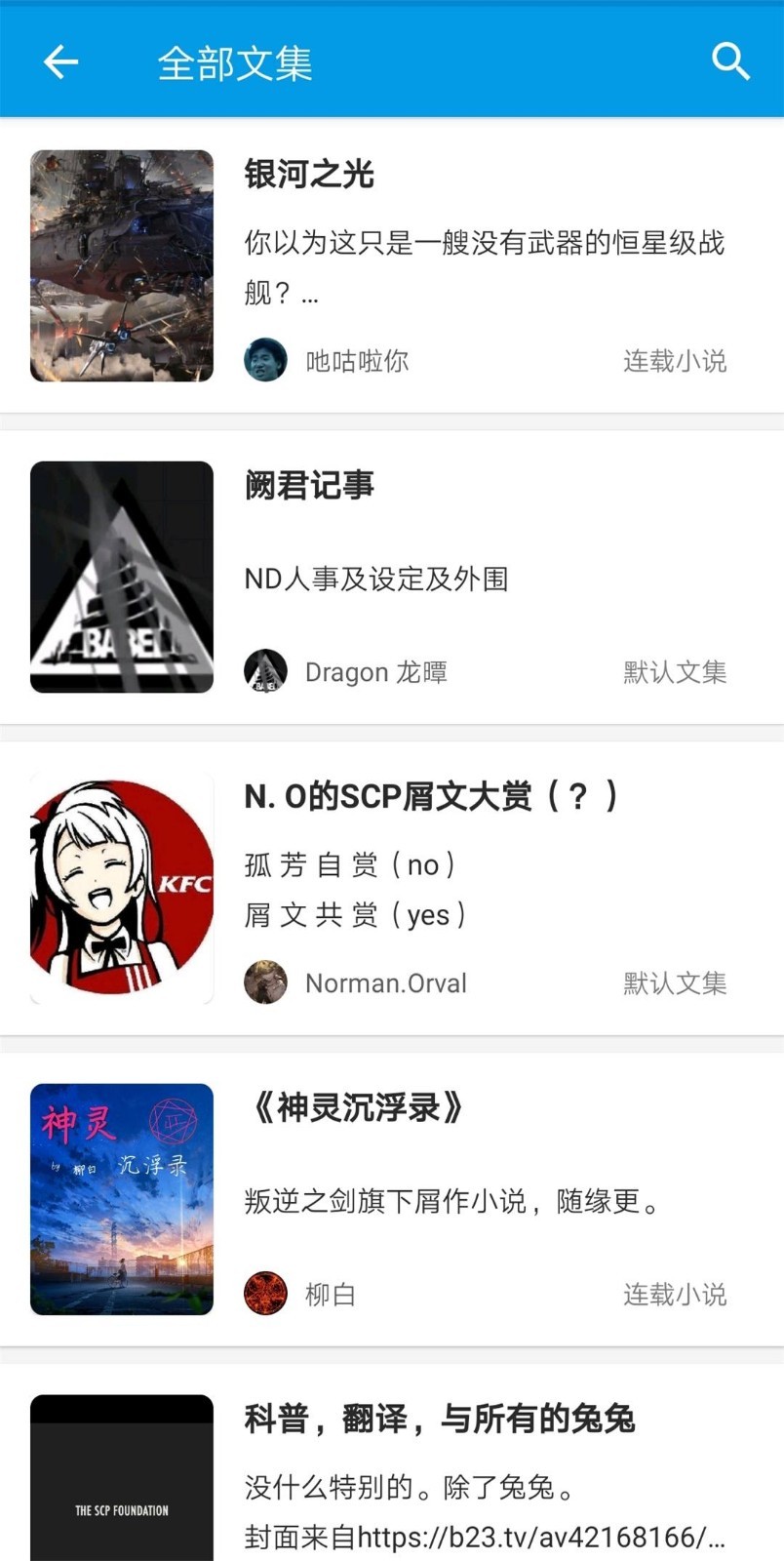The width and height of the screenshot is (784, 1561).
Task: Tap Dragon 龙曄's profile avatar
Action: coord(265,670)
